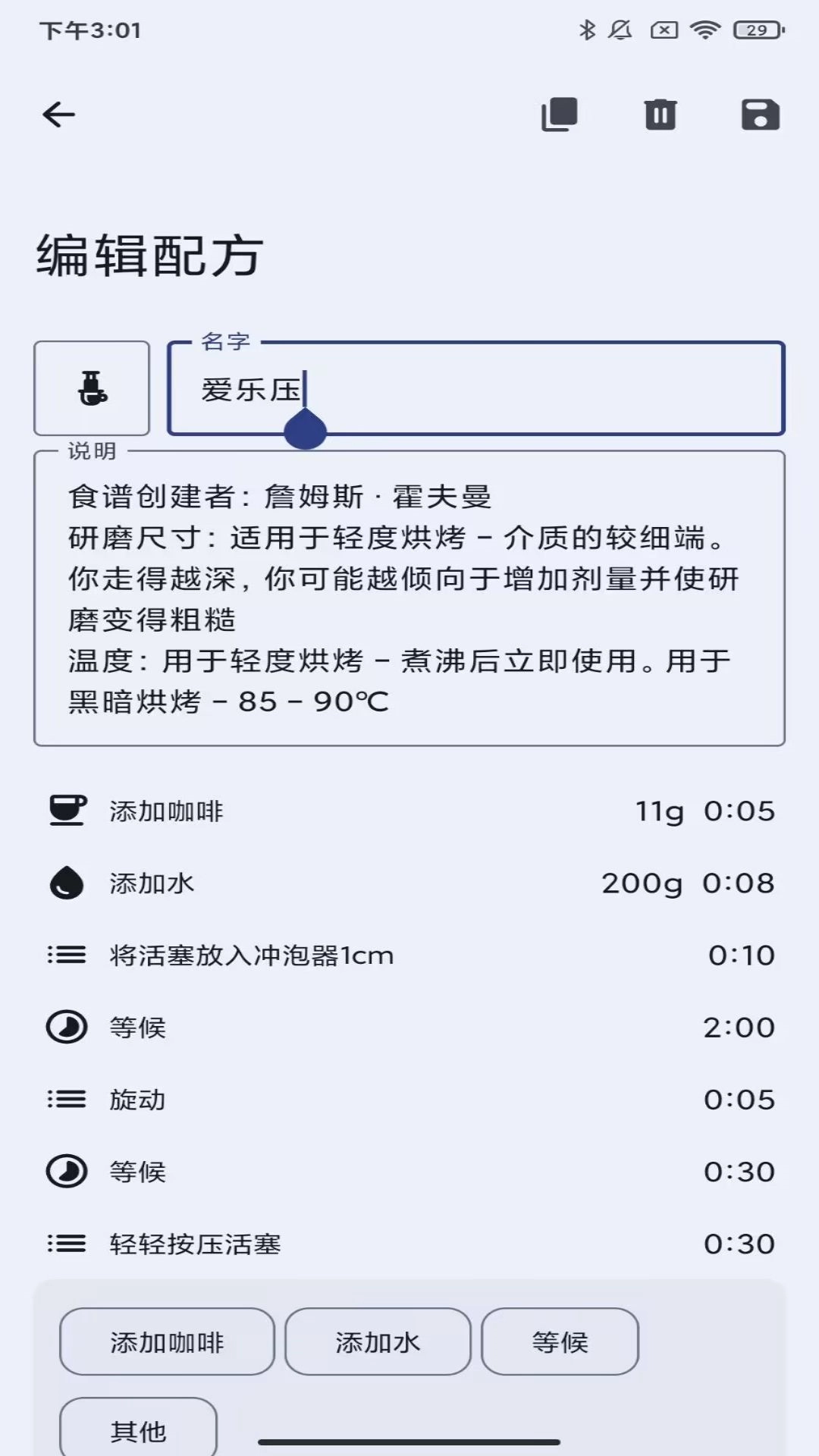Viewport: 819px width, 1456px height.
Task: Click the water droplet icon on 添加水 step
Action: tap(67, 883)
